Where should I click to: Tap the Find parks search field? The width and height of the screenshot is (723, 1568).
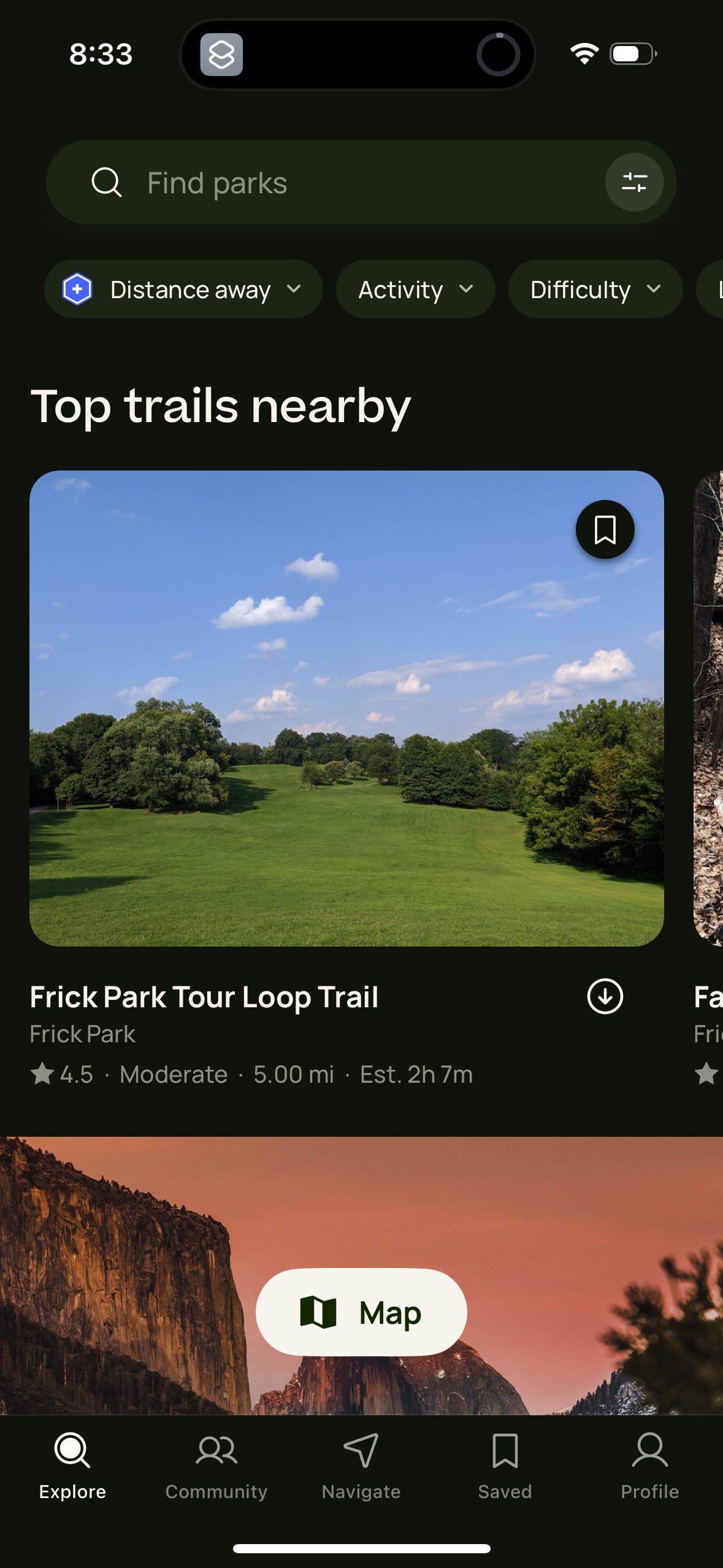[x=307, y=182]
